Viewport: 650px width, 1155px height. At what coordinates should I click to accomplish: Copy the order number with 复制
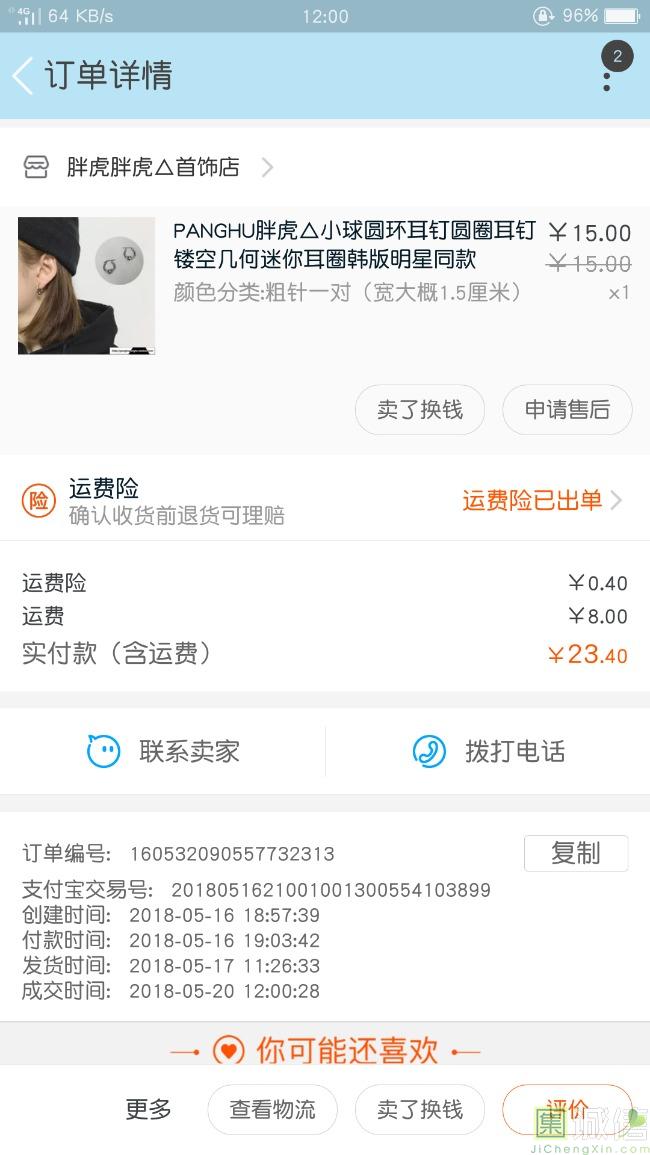click(x=576, y=853)
